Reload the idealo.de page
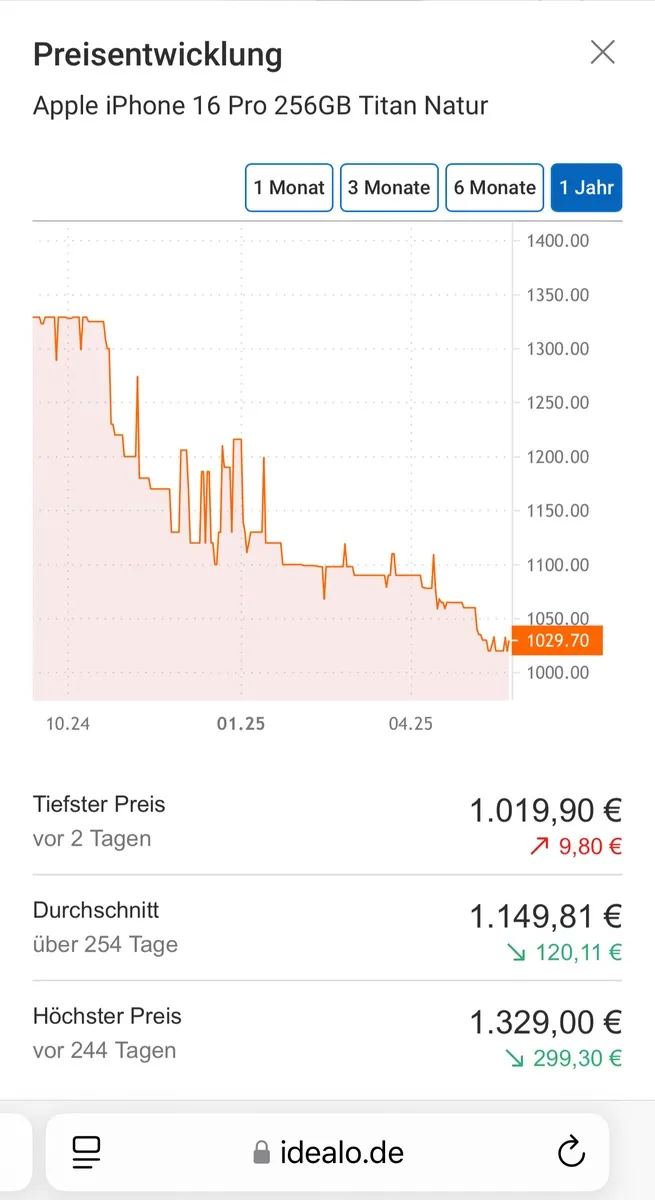Screen dimensions: 655x1200 click(571, 1152)
